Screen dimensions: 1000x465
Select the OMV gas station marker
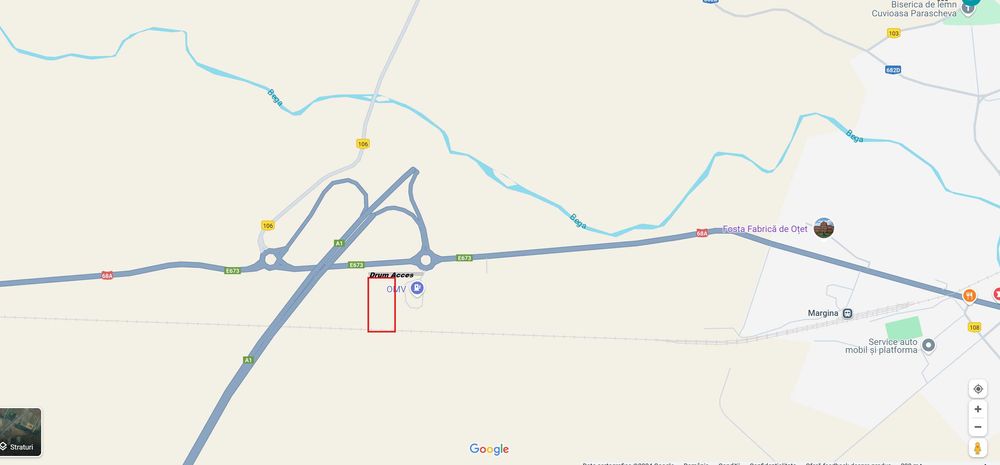[417, 288]
